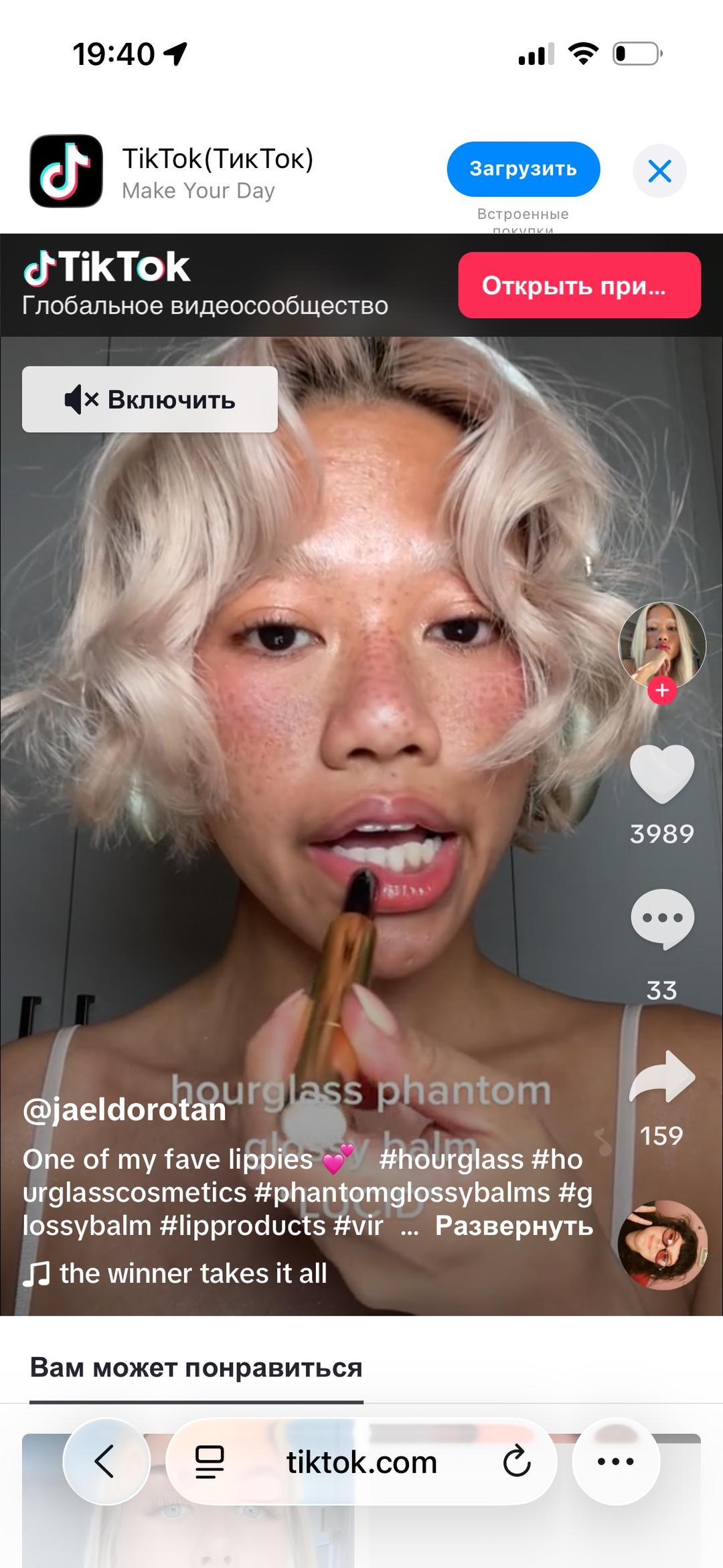Viewport: 723px width, 1568px height.
Task: Reload the tiktok.com page
Action: (517, 1462)
